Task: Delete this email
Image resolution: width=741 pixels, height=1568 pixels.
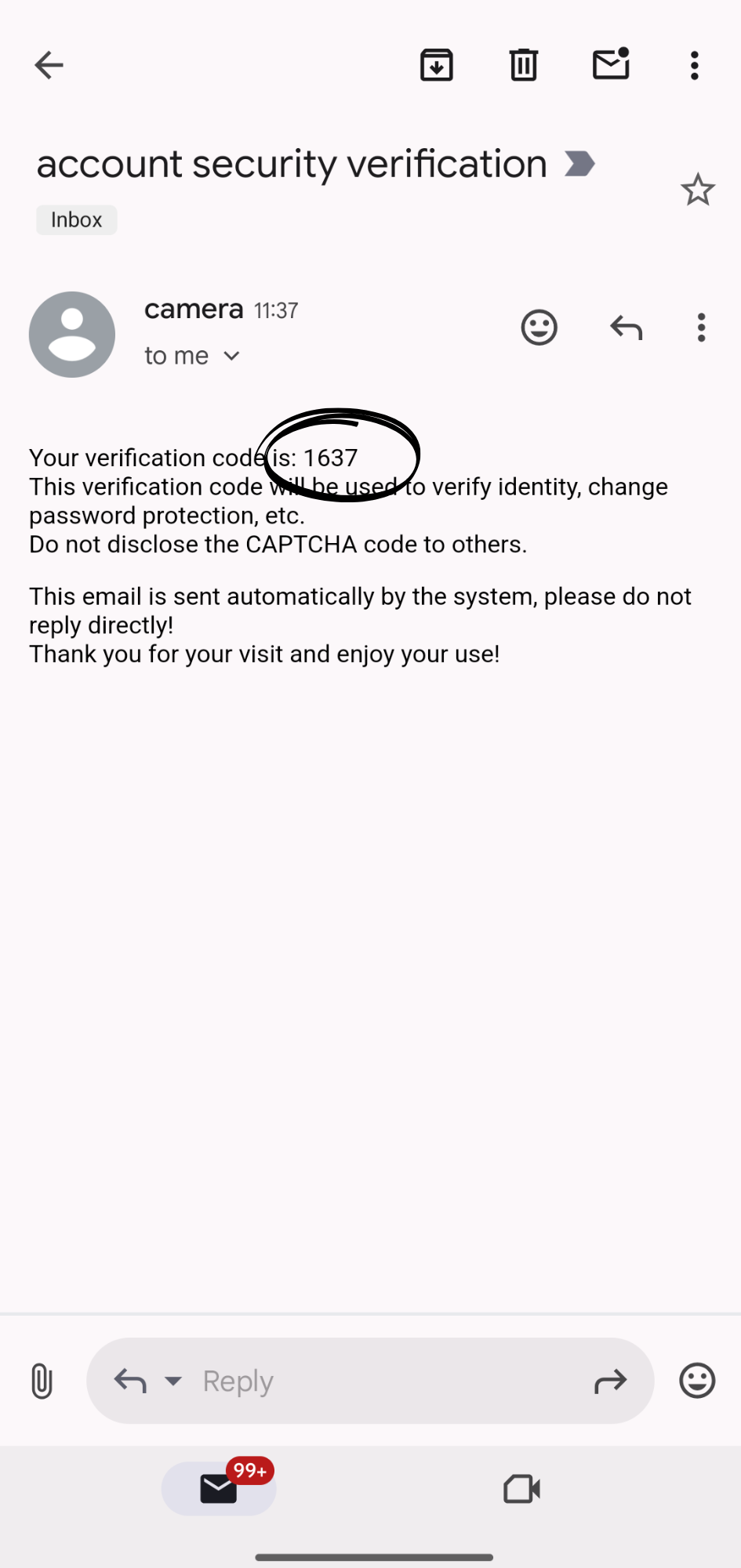Action: (x=524, y=65)
